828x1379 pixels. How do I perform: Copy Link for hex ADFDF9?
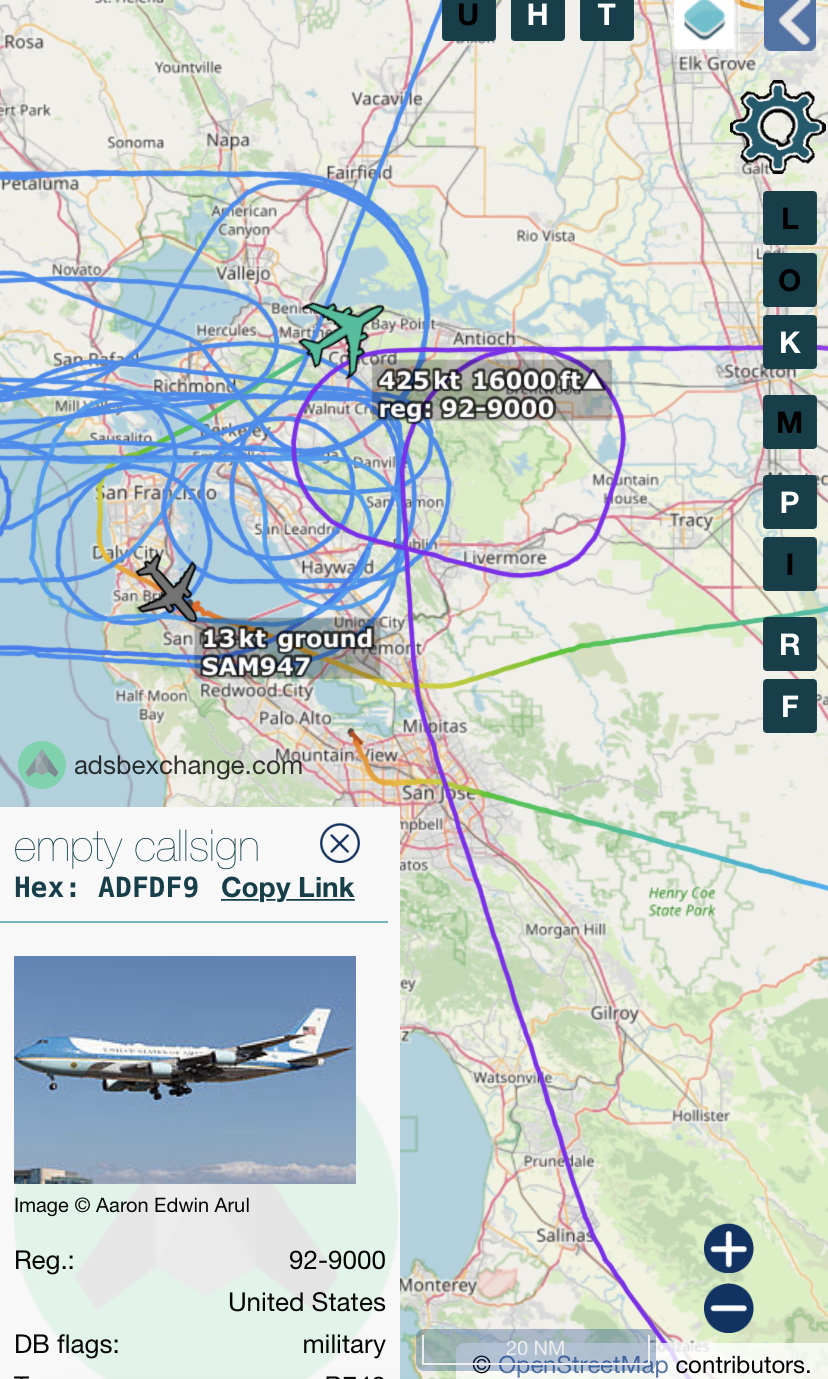coord(288,888)
